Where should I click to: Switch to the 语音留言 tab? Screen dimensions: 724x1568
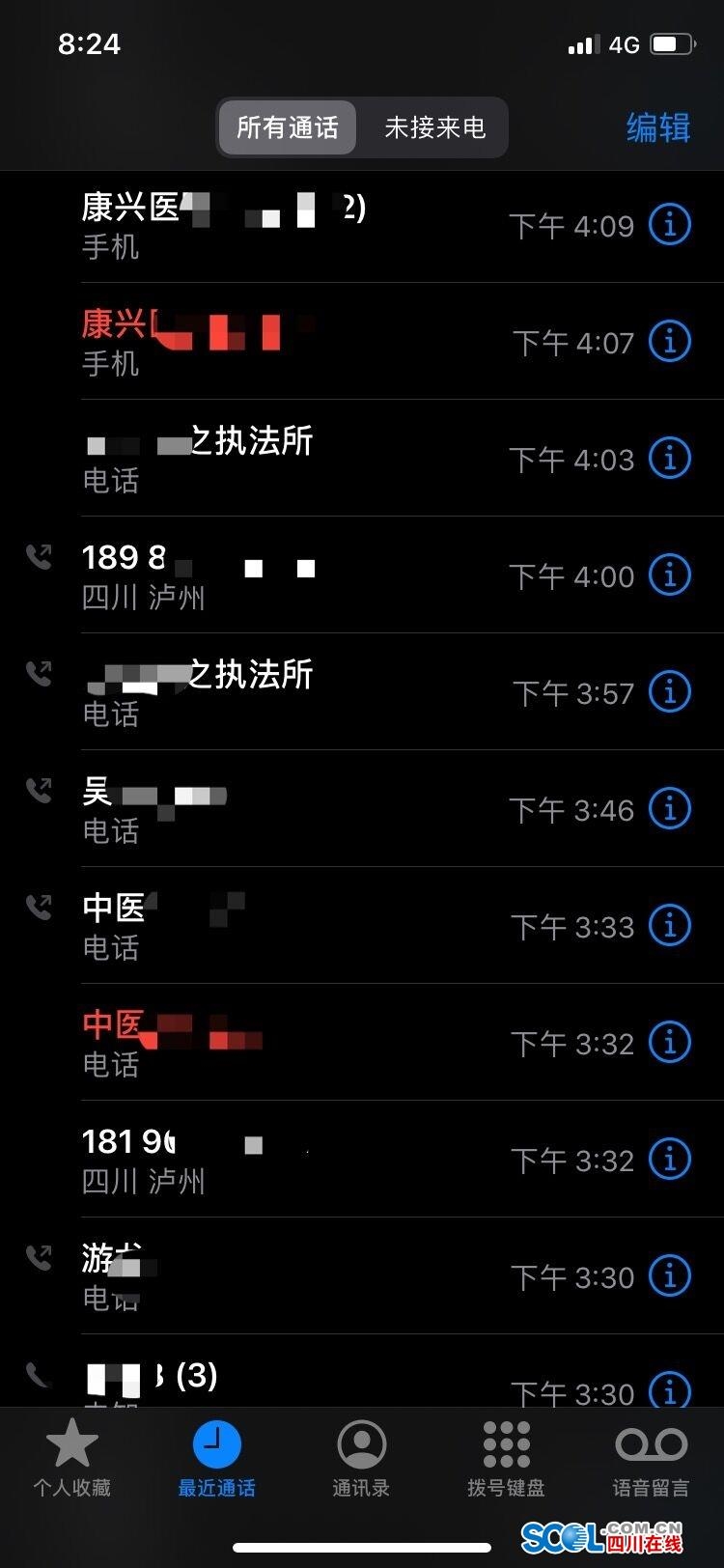(651, 1458)
